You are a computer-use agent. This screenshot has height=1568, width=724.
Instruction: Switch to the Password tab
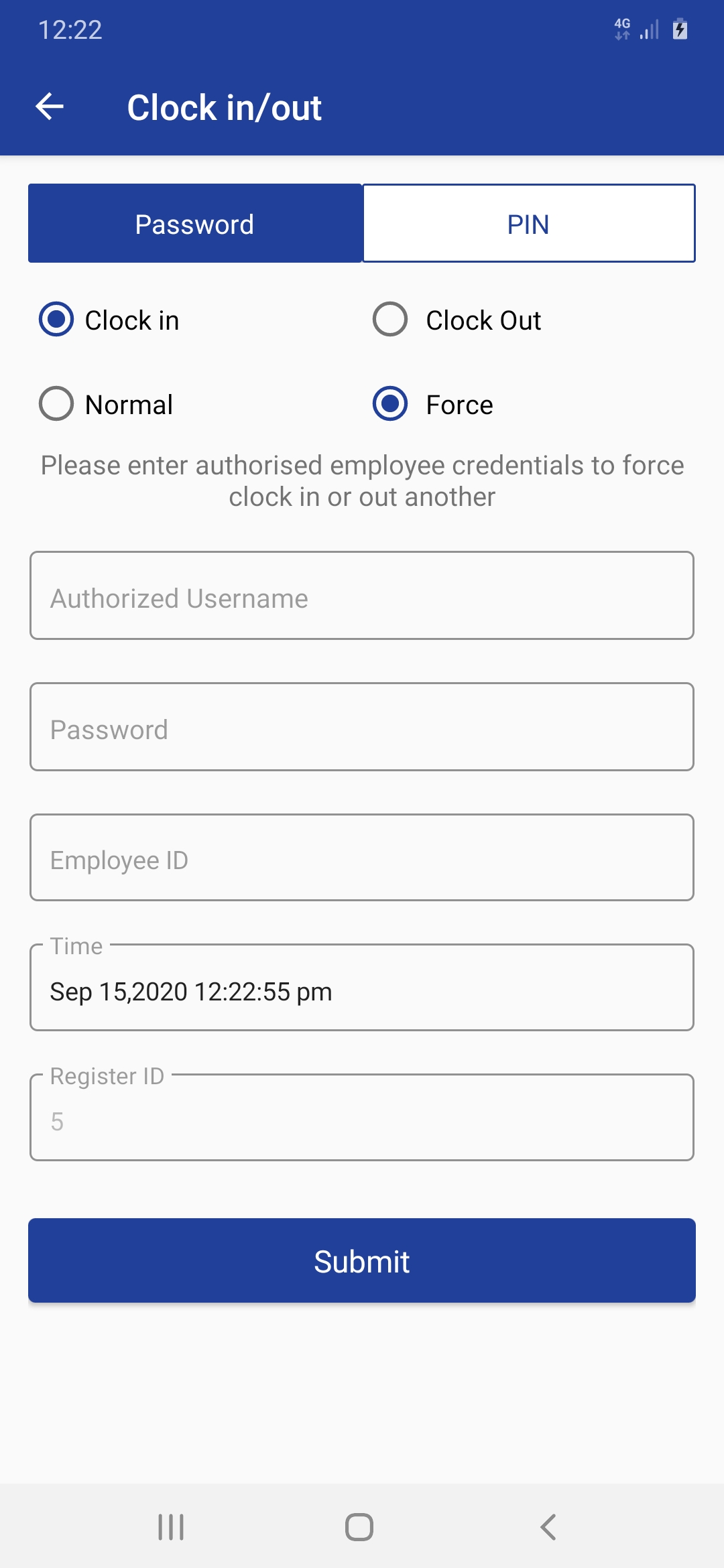pos(194,224)
